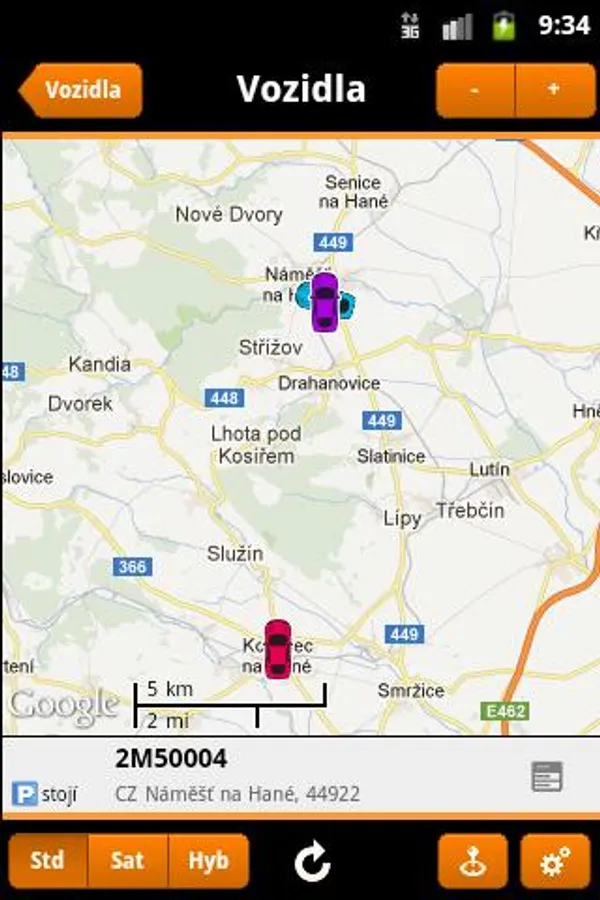Open details list icon for vehicle 2M50004
The height and width of the screenshot is (900, 600).
coord(547,777)
